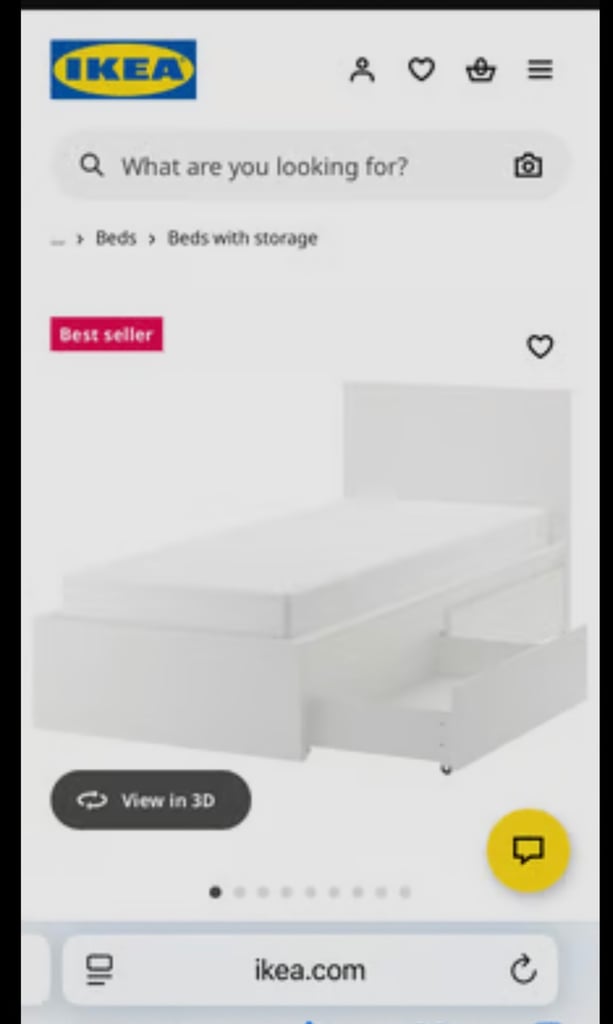Image resolution: width=613 pixels, height=1024 pixels.
Task: Open the page settings icon in address bar
Action: pyautogui.click(x=99, y=970)
